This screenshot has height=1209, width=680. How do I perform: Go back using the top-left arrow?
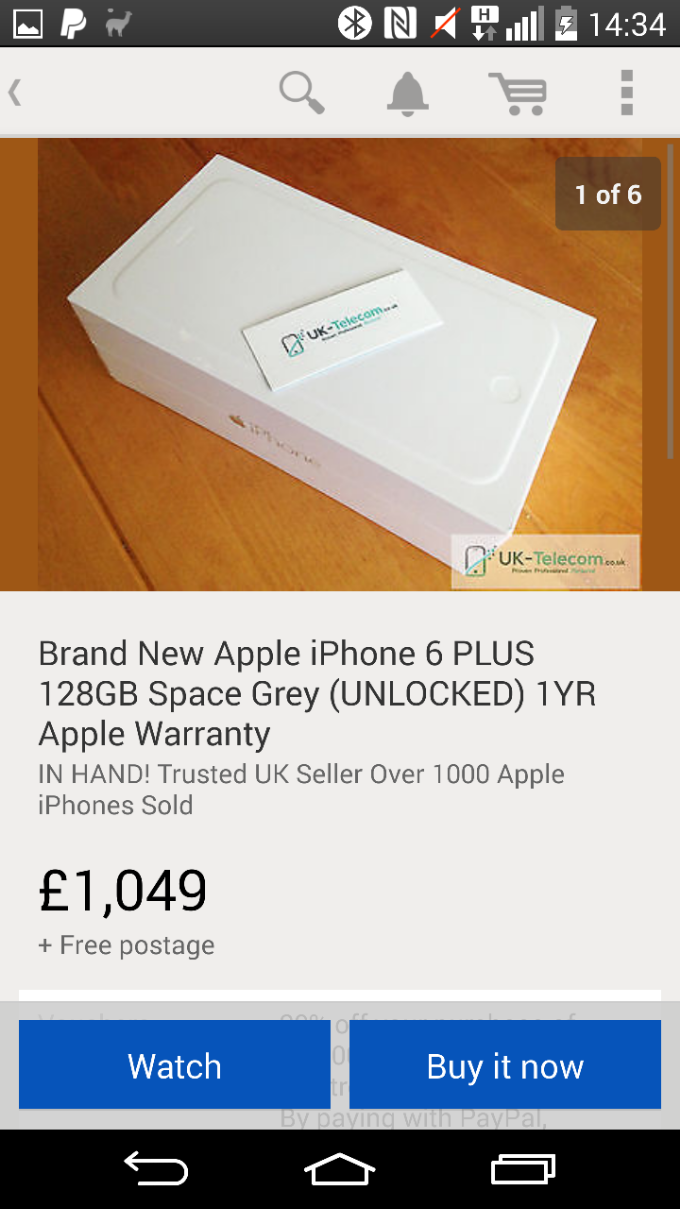click(x=15, y=93)
